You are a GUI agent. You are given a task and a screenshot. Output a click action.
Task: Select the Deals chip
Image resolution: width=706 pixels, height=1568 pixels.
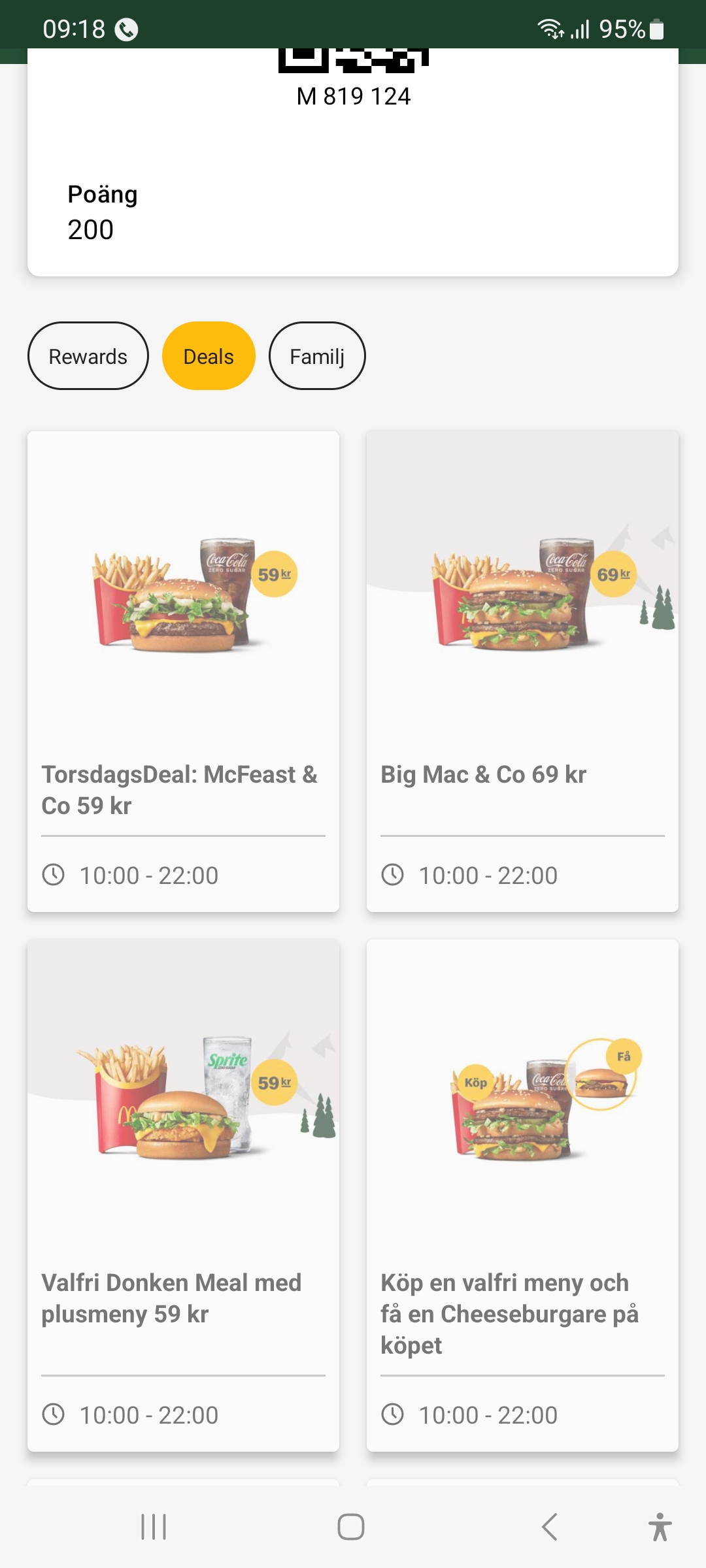point(209,356)
